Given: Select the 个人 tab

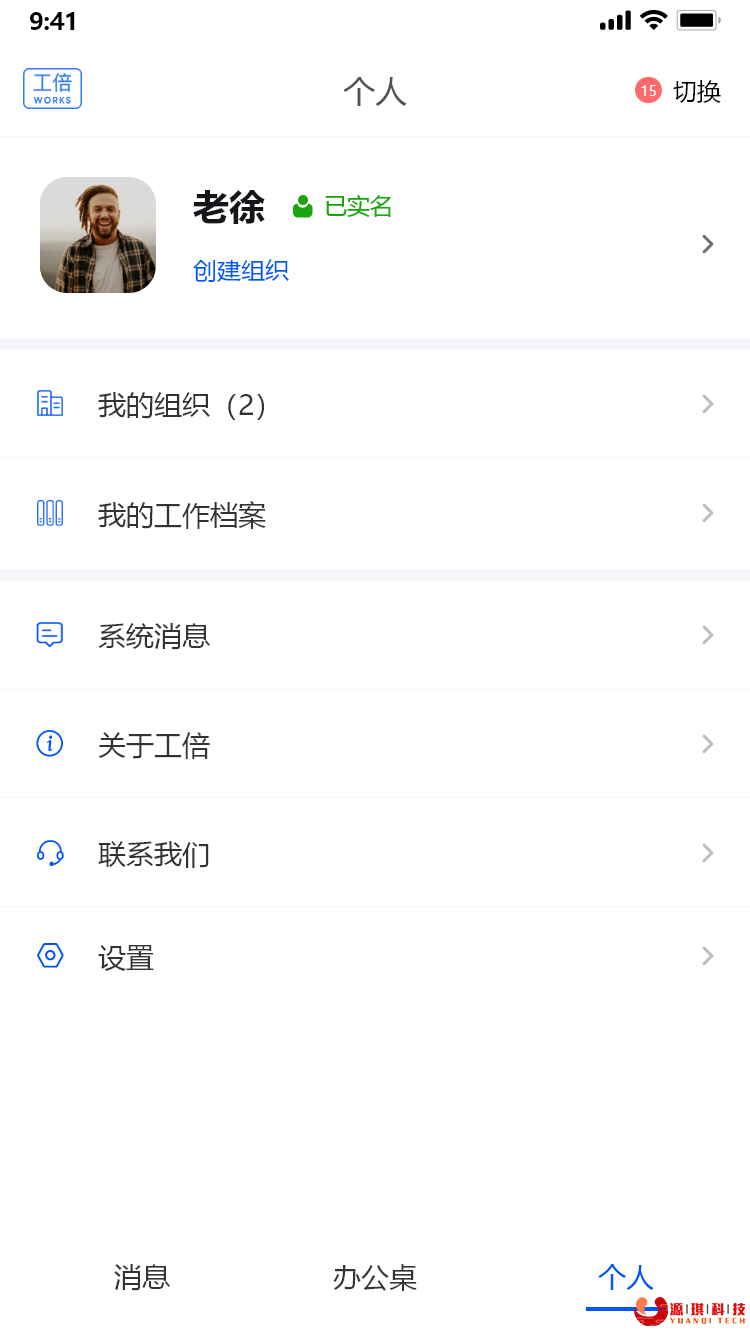Looking at the screenshot, I should pos(625,1277).
